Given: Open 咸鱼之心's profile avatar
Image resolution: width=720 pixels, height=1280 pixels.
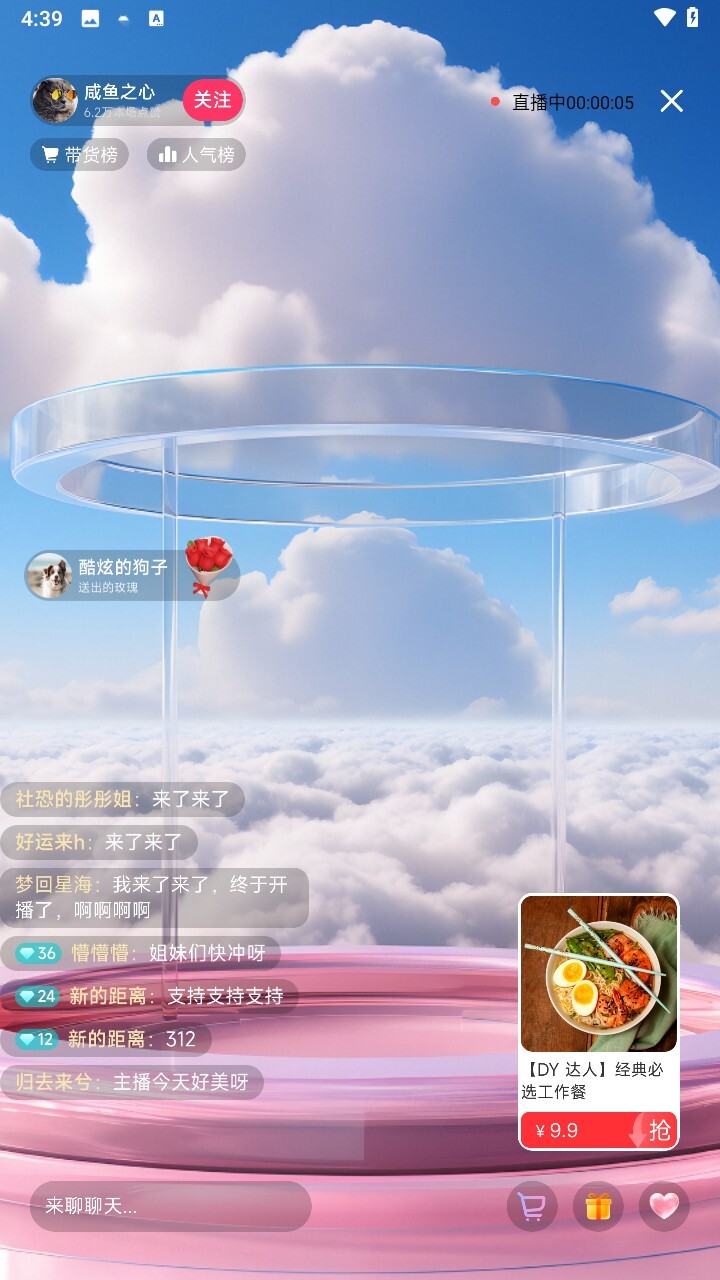Looking at the screenshot, I should pyautogui.click(x=55, y=100).
